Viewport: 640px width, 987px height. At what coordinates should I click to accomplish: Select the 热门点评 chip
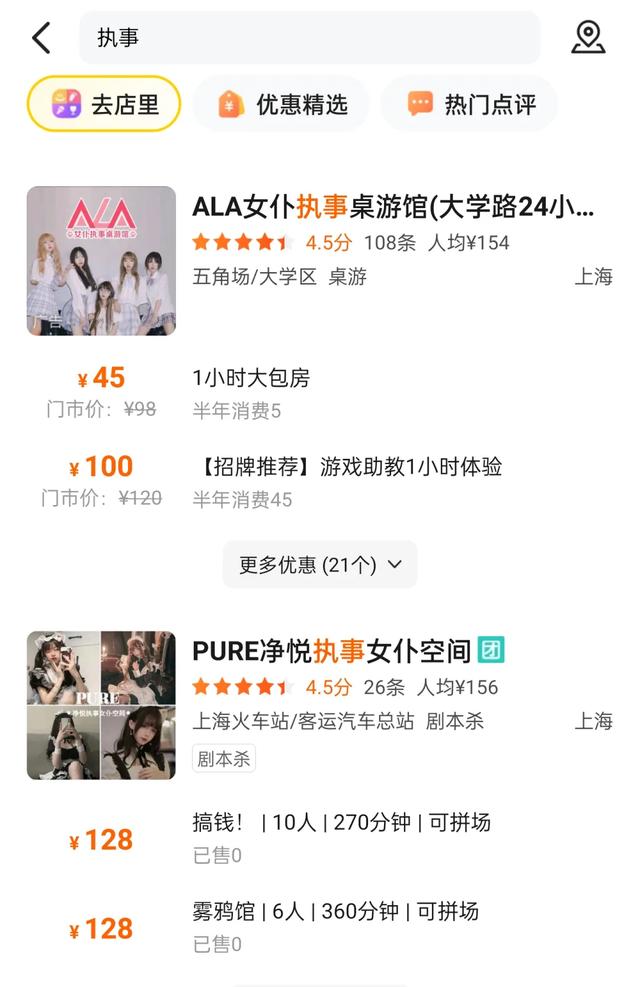pyautogui.click(x=470, y=104)
